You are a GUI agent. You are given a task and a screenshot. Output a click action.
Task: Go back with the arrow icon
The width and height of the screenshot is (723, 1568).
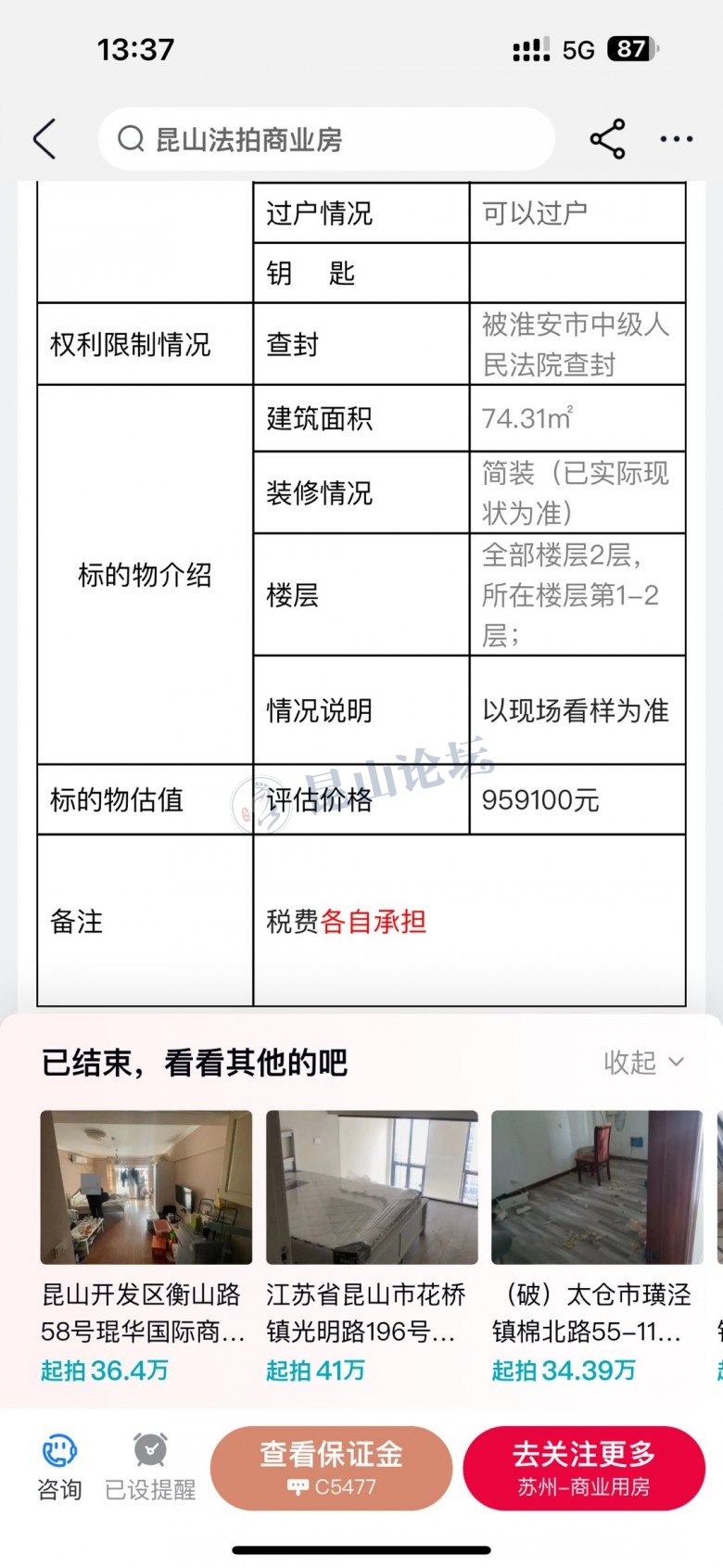click(44, 139)
